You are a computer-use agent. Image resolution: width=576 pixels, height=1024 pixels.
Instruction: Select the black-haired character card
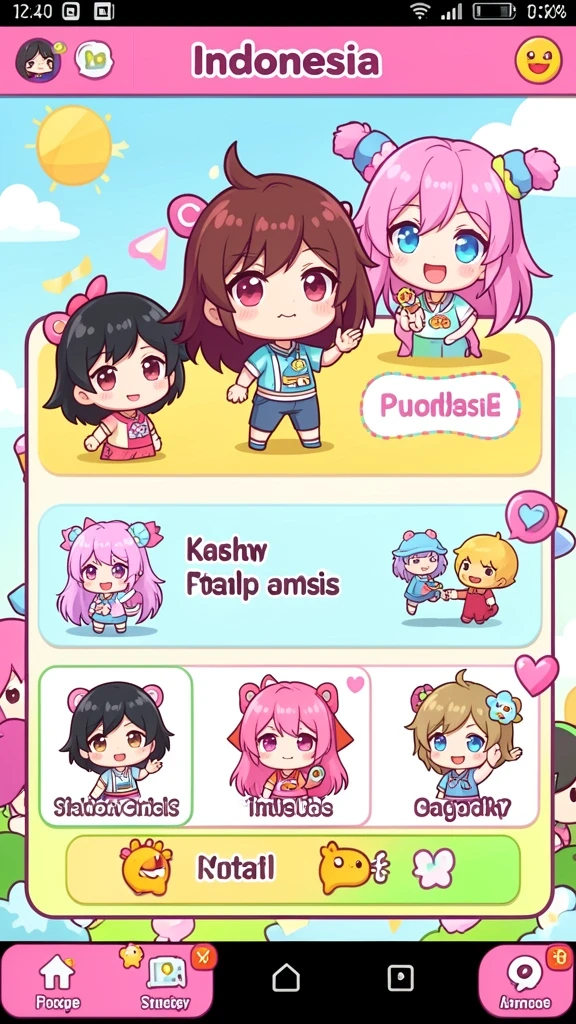pos(116,746)
